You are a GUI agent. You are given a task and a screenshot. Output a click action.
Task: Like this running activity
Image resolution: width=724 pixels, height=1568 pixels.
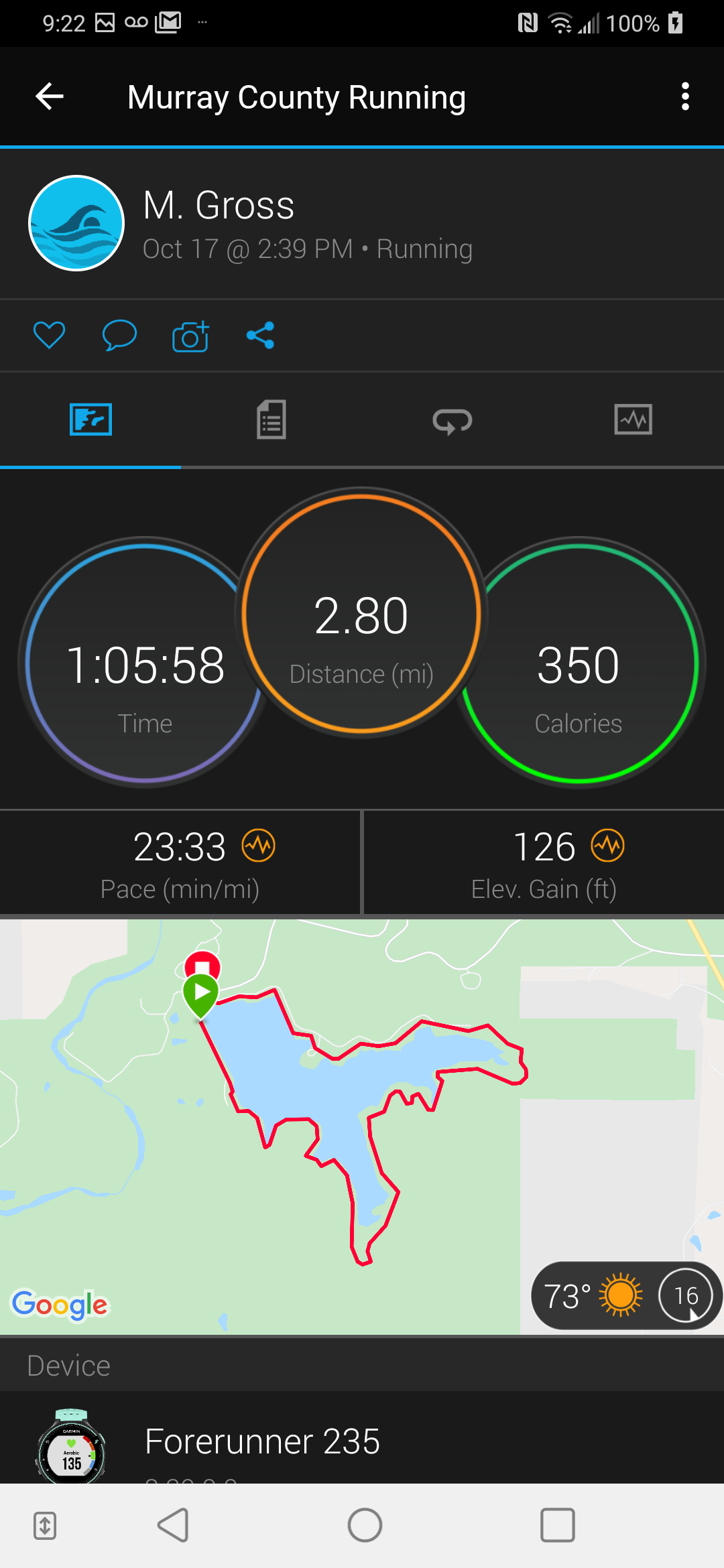50,335
